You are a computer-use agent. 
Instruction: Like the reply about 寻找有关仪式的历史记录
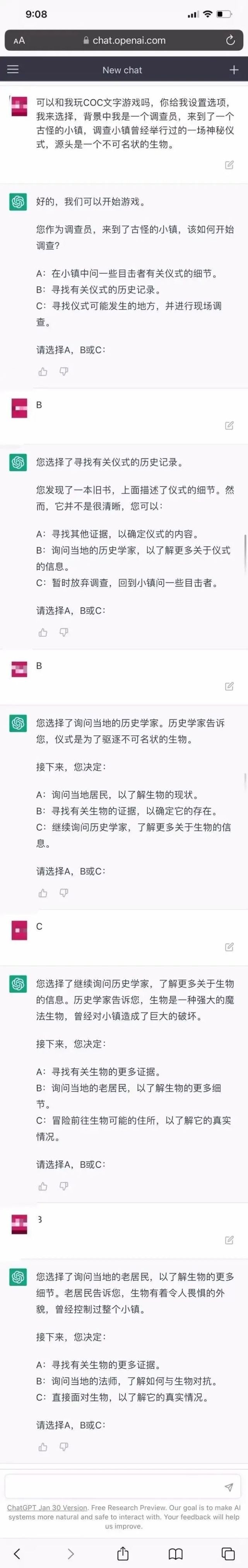pos(43,632)
